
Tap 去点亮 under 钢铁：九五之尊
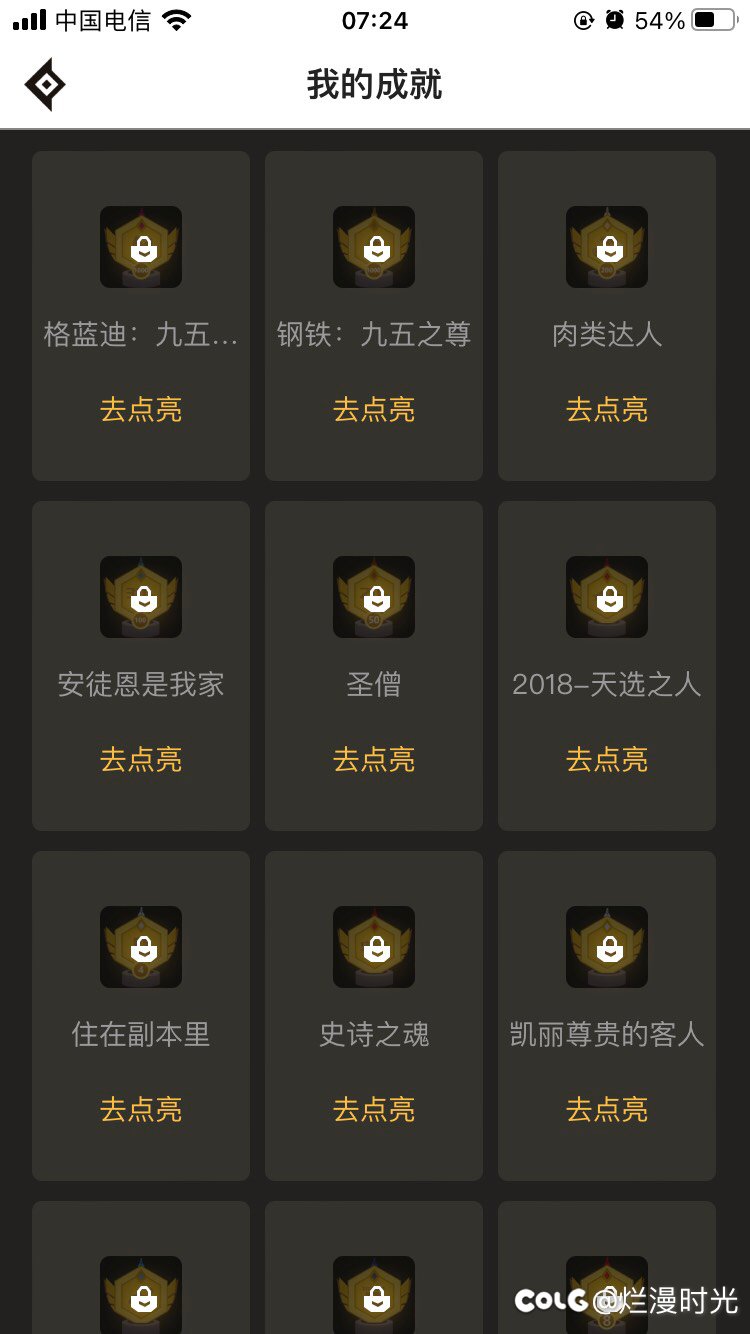click(374, 409)
